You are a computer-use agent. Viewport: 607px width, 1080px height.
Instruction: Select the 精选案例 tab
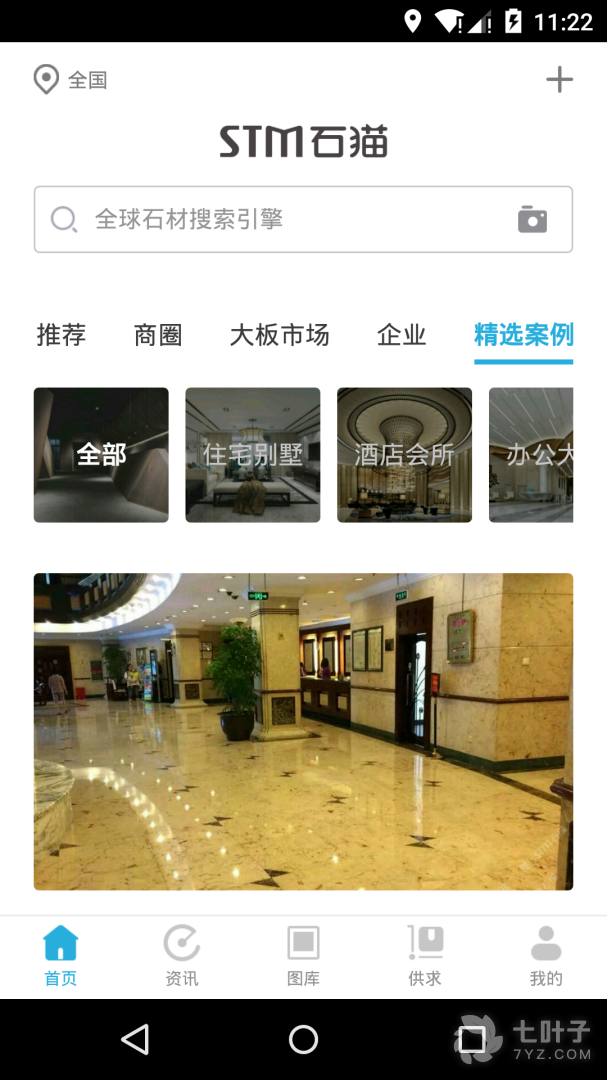pyautogui.click(x=523, y=335)
